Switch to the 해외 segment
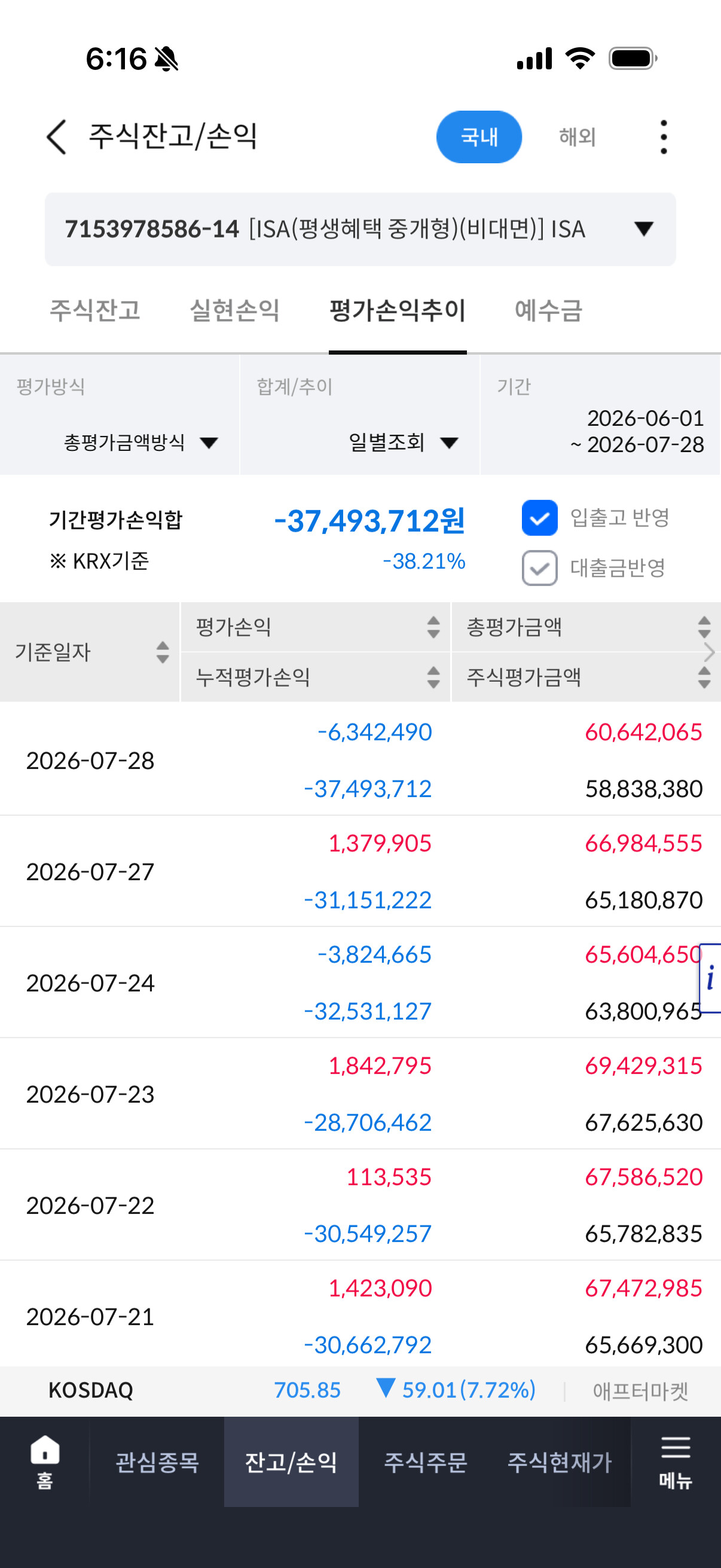 577,137
